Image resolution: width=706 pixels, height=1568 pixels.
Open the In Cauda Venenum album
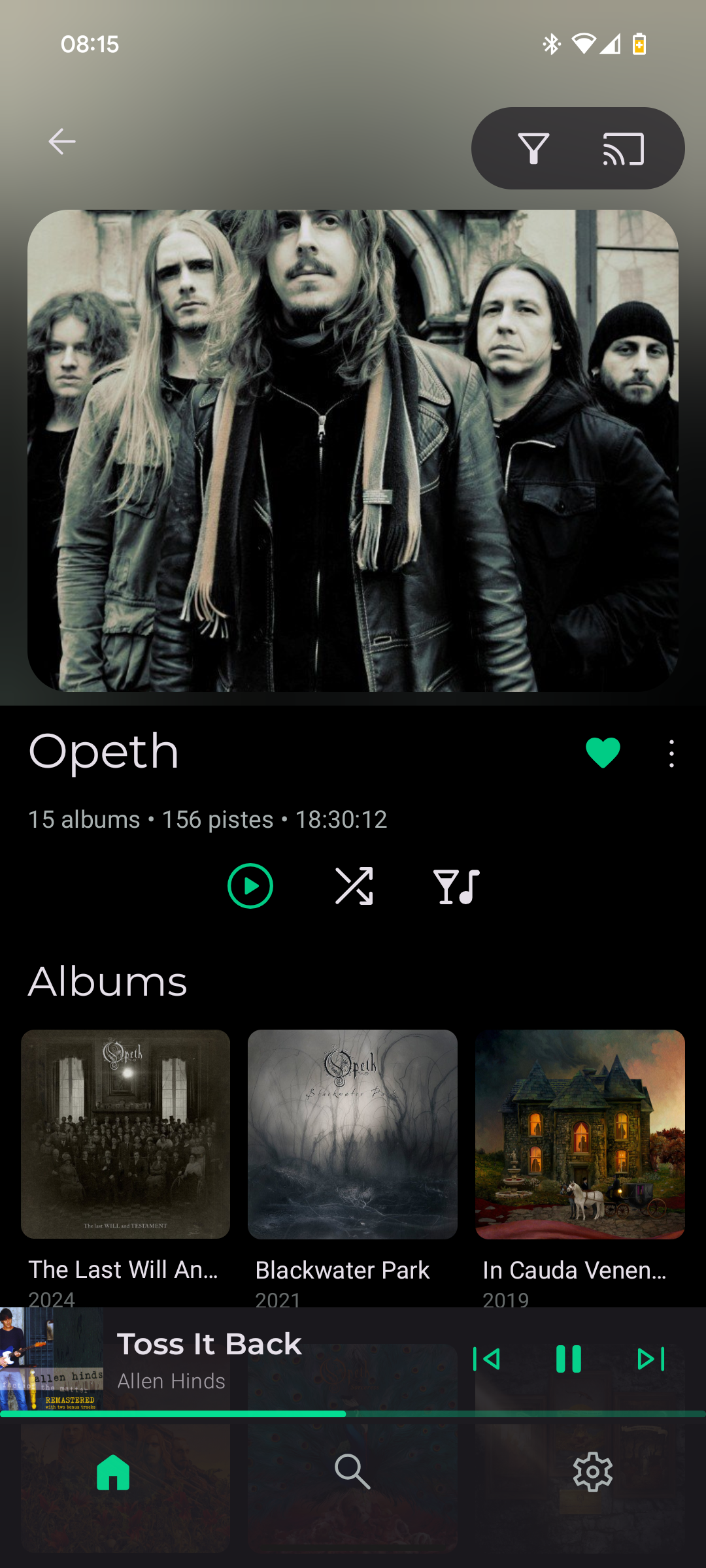click(580, 1134)
